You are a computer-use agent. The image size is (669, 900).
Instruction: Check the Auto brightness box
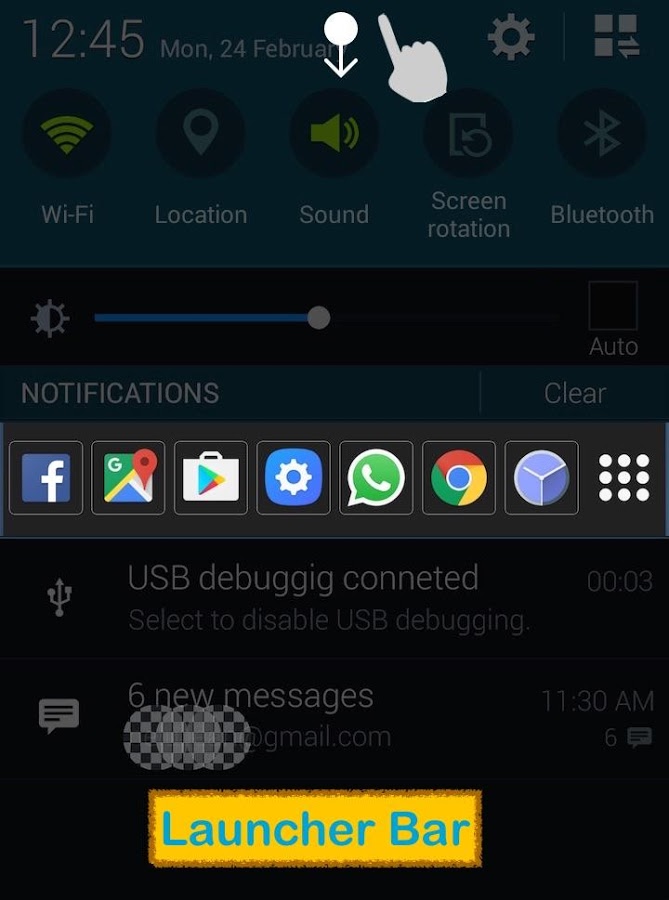coord(613,306)
